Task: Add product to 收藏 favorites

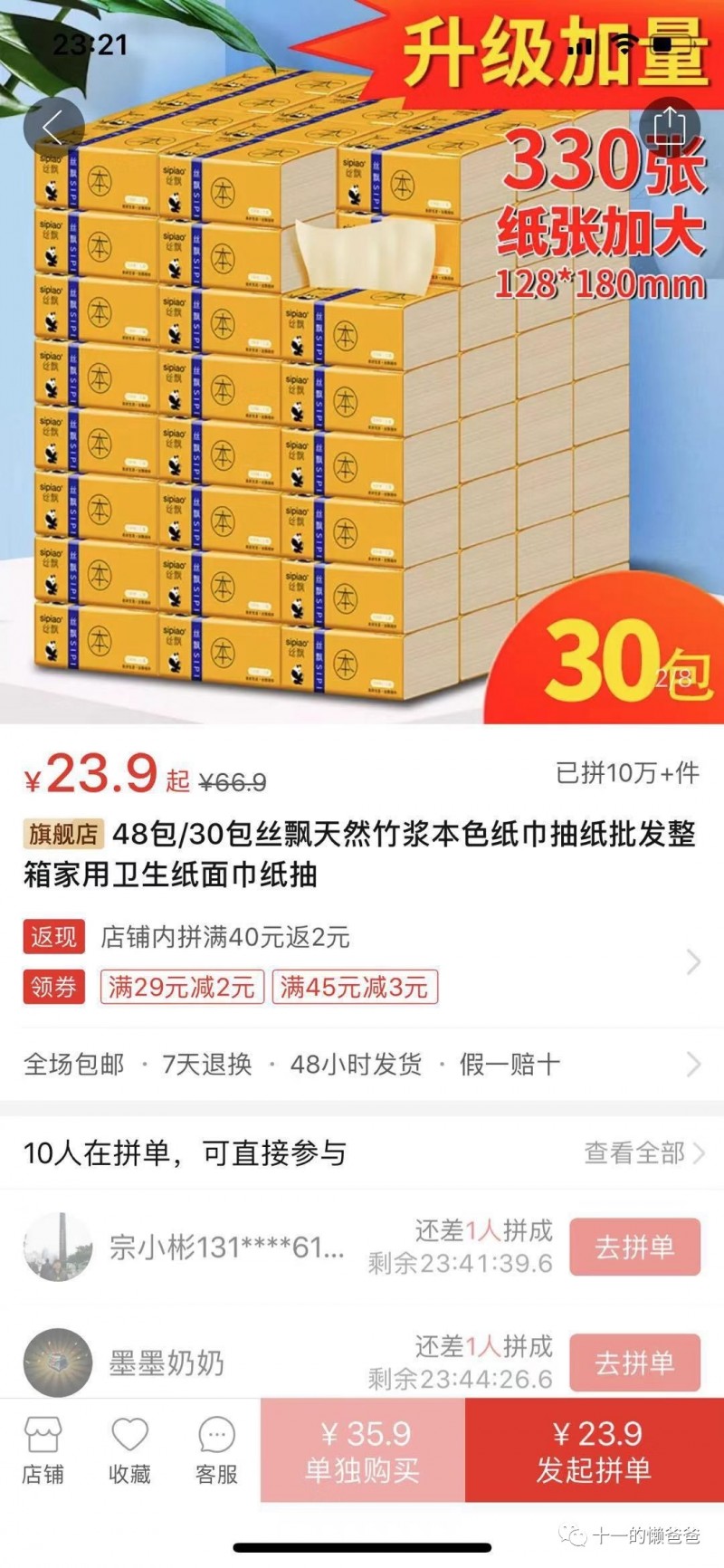Action: (129, 1450)
